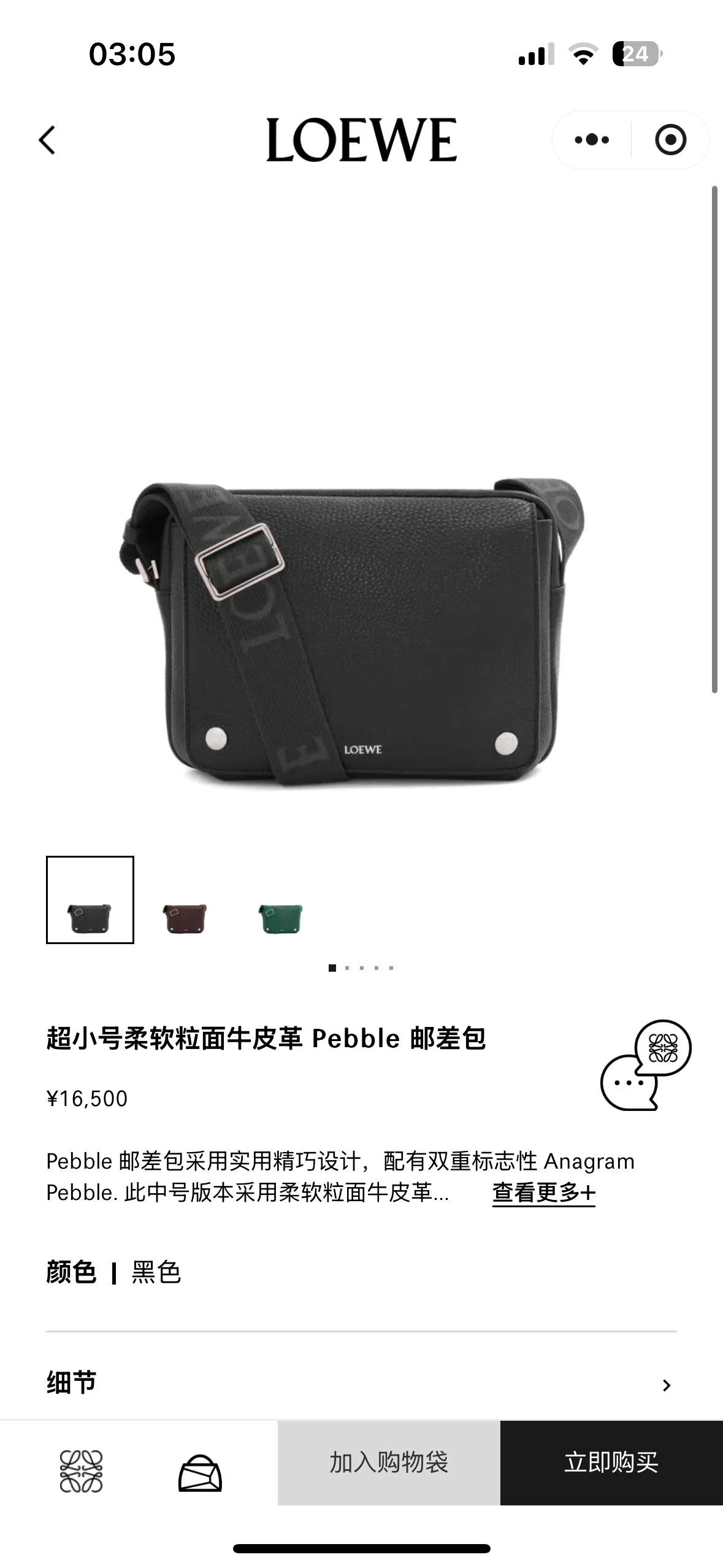Tap the second pagination dot
Viewport: 723px width, 1568px height.
[x=347, y=967]
